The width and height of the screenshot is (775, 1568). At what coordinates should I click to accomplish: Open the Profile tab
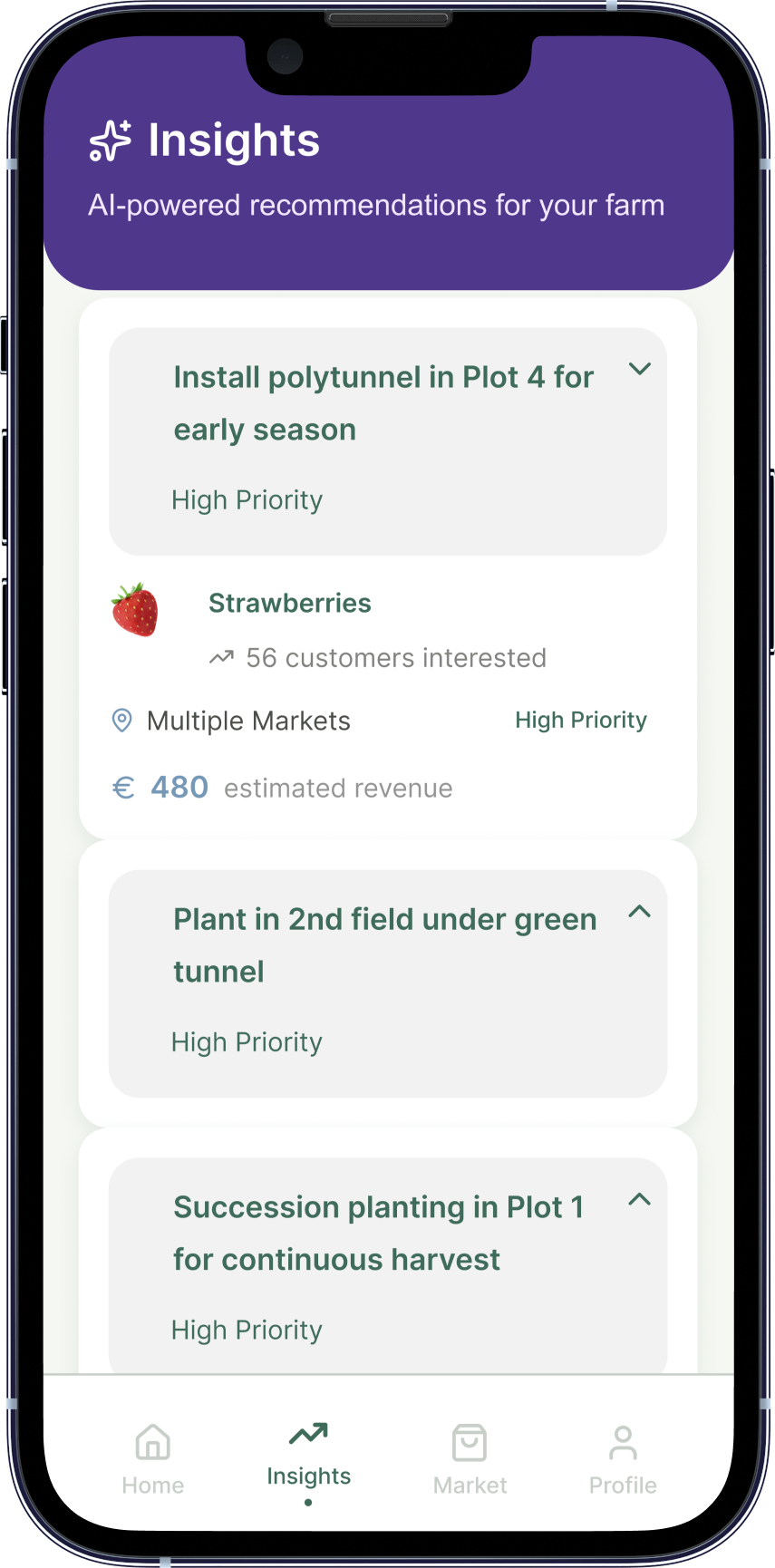point(623,1459)
